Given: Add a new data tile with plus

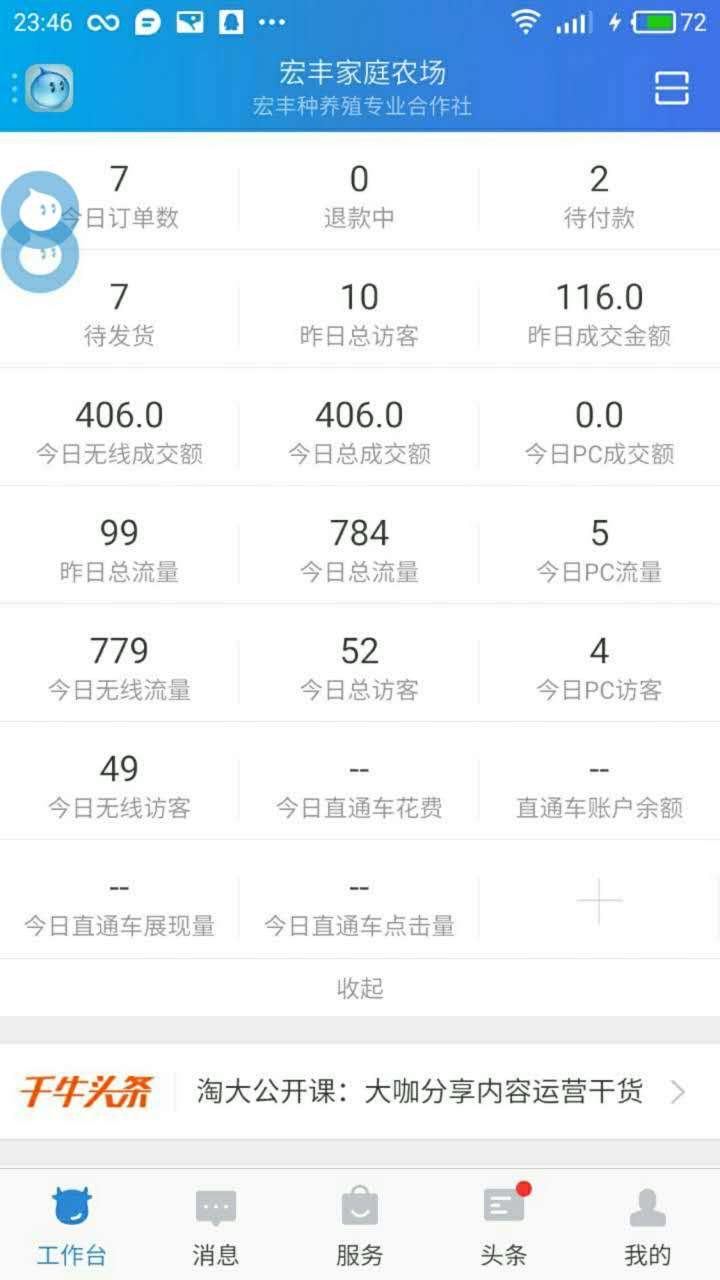Looking at the screenshot, I should pyautogui.click(x=599, y=901).
